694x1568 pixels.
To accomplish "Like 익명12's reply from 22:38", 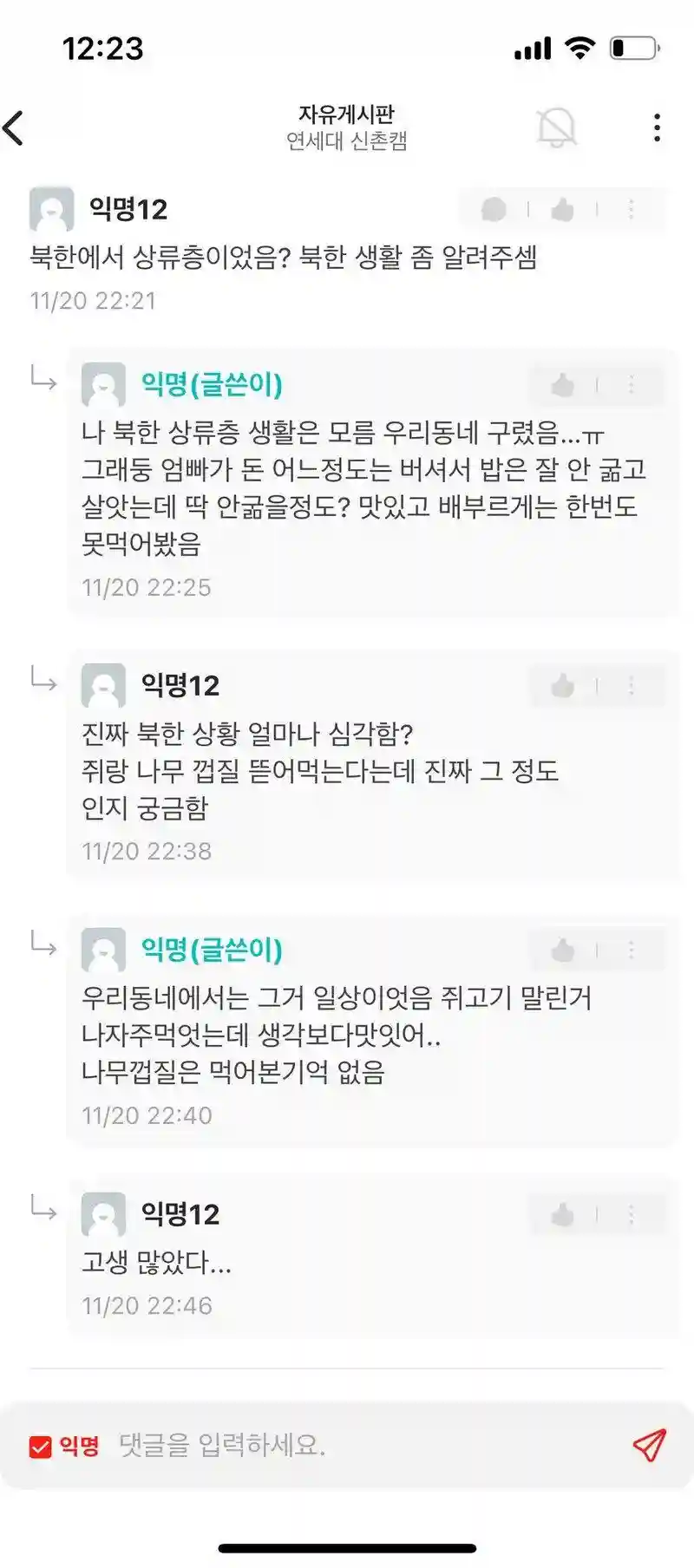I will click(562, 686).
